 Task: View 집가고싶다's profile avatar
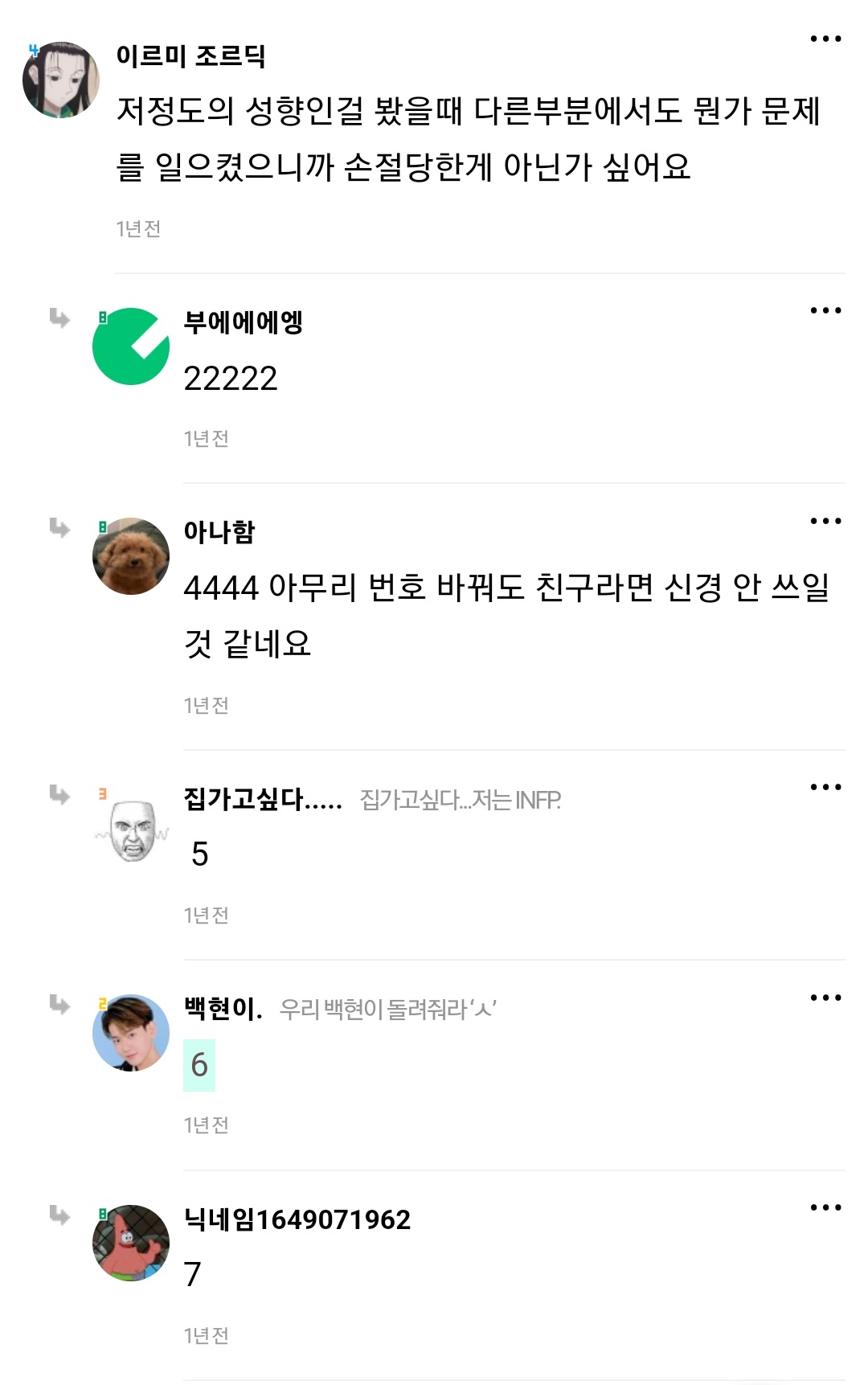pyautogui.click(x=133, y=830)
